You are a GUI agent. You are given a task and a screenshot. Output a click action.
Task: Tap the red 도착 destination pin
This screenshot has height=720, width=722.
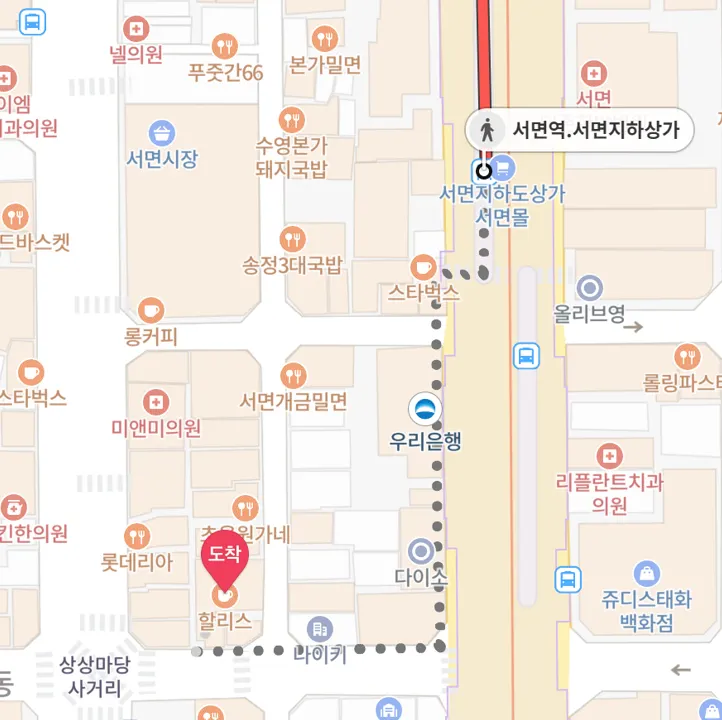coord(225,560)
